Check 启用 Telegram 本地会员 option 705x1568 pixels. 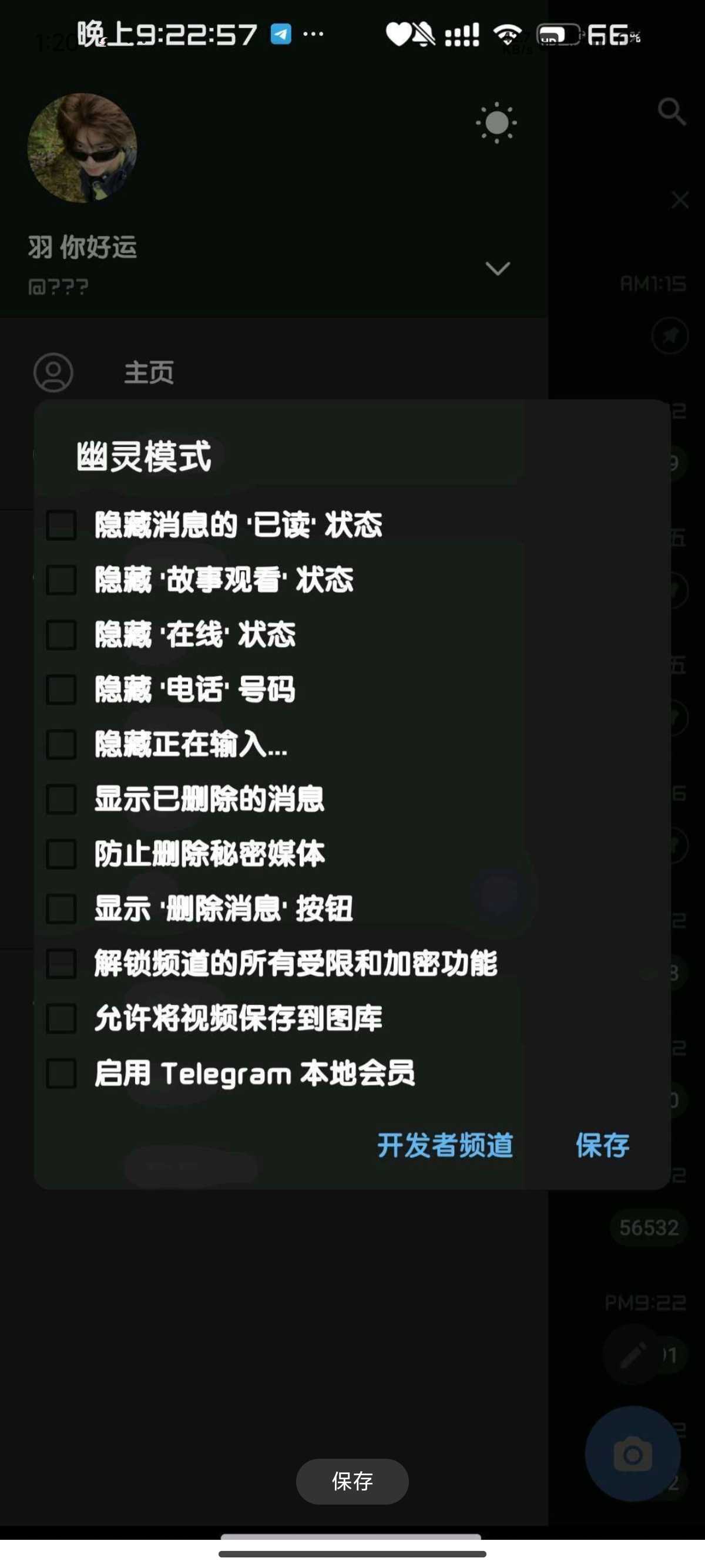[x=62, y=1073]
